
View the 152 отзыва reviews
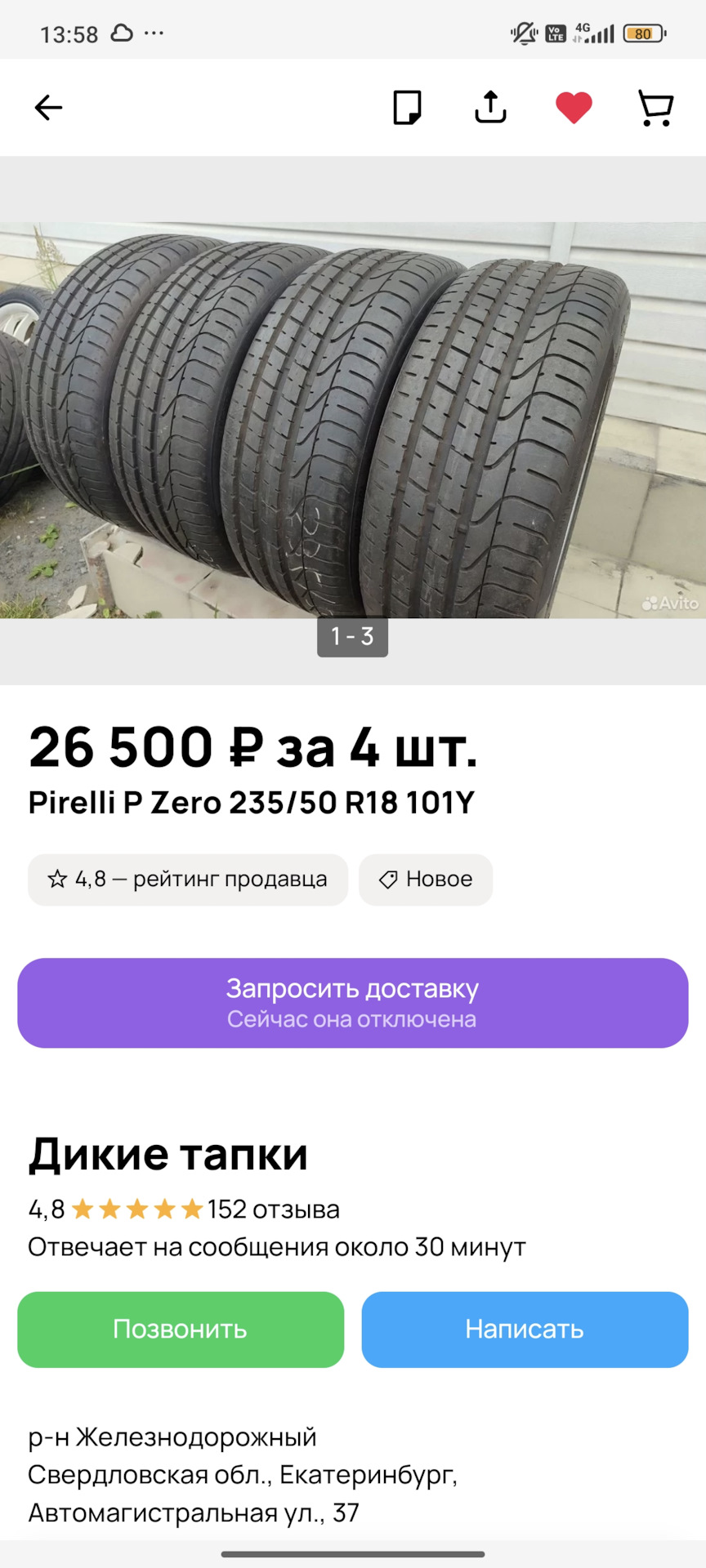coord(273,1209)
